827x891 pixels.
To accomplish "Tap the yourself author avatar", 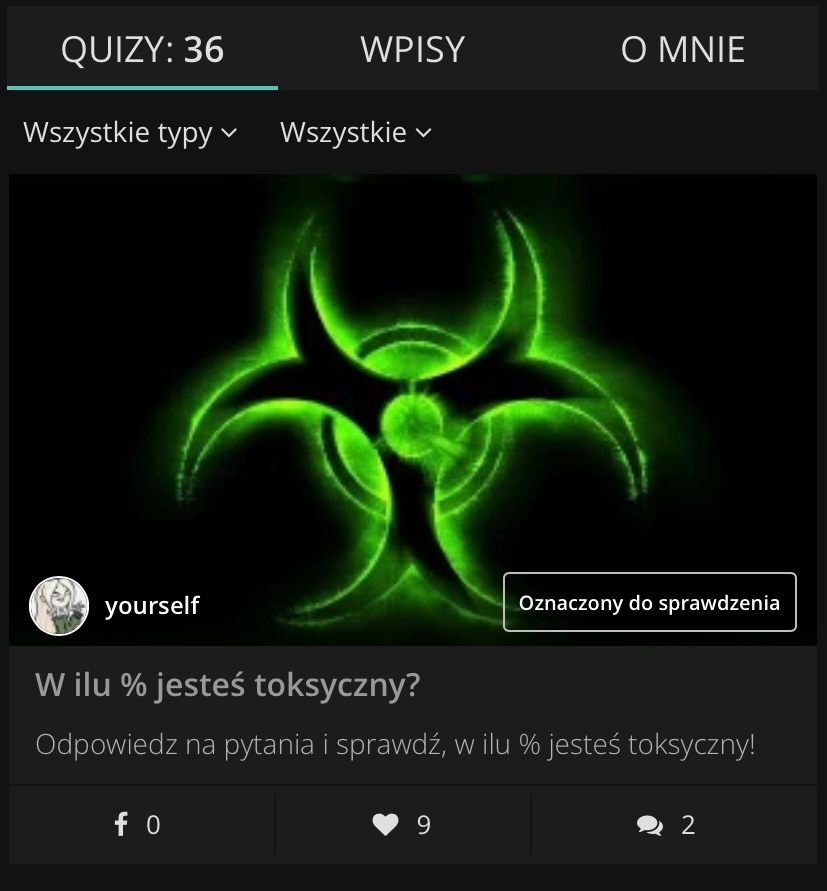I will click(x=59, y=606).
